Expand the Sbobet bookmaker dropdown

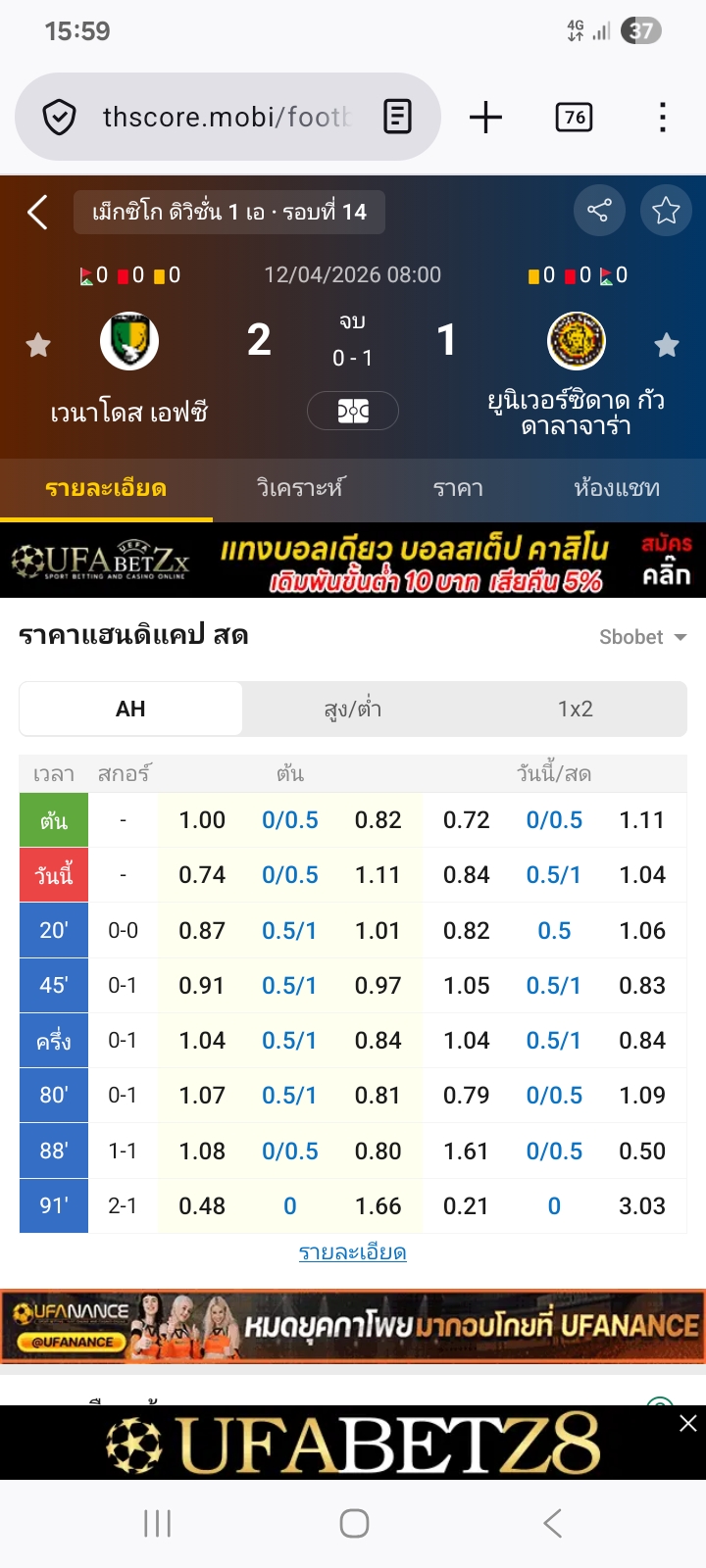pyautogui.click(x=642, y=637)
